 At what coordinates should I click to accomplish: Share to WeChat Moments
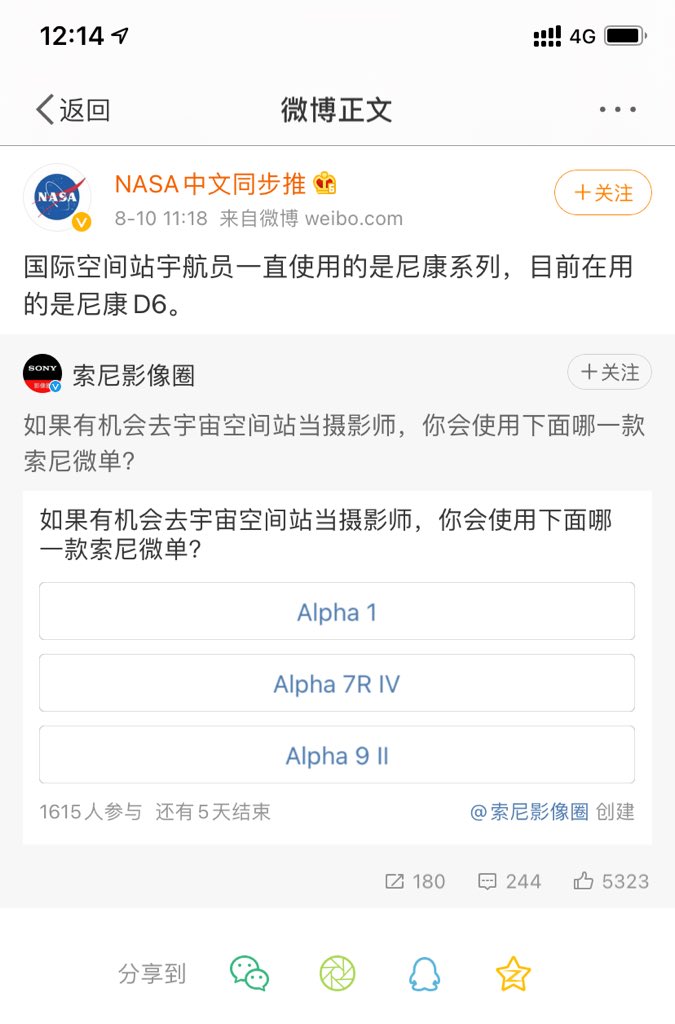(337, 973)
